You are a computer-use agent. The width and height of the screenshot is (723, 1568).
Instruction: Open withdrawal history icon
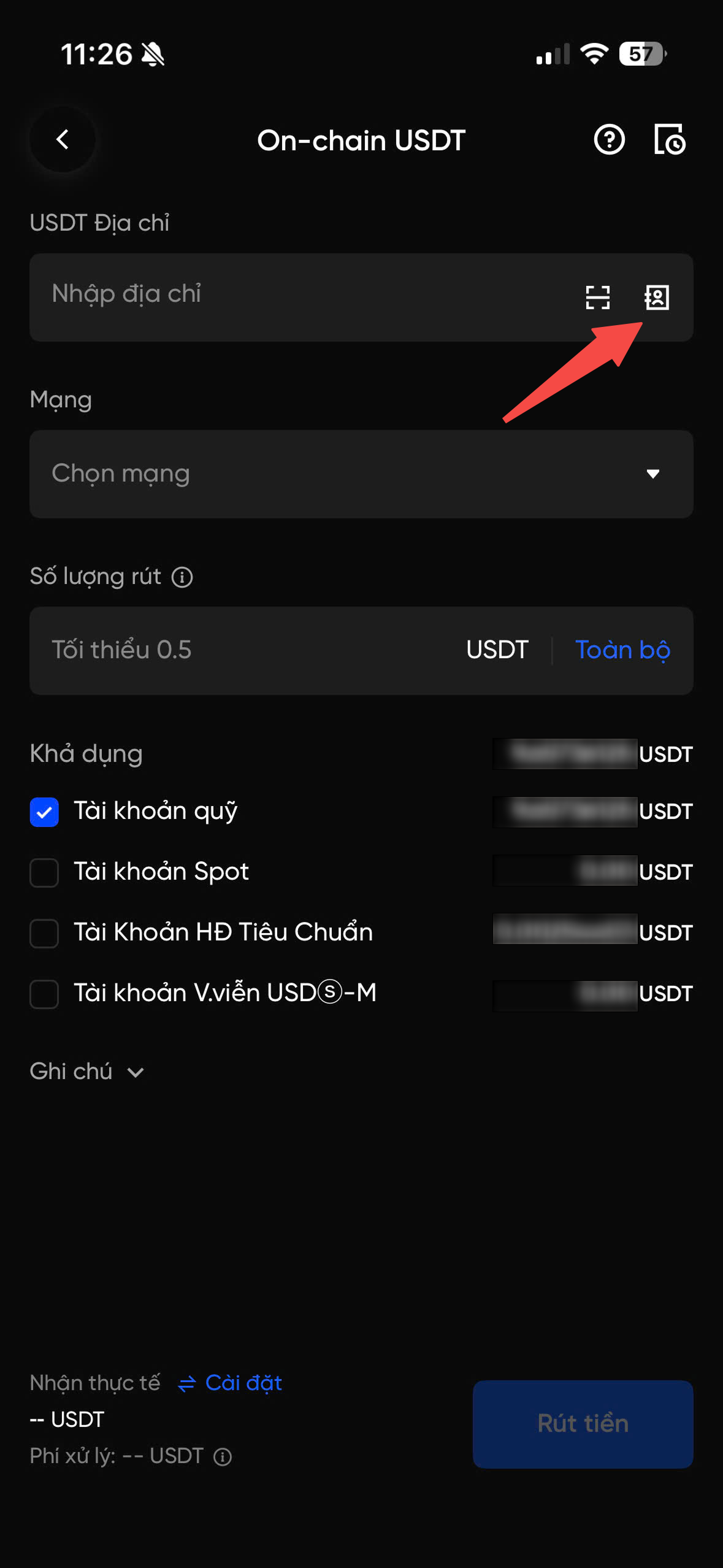(x=669, y=140)
